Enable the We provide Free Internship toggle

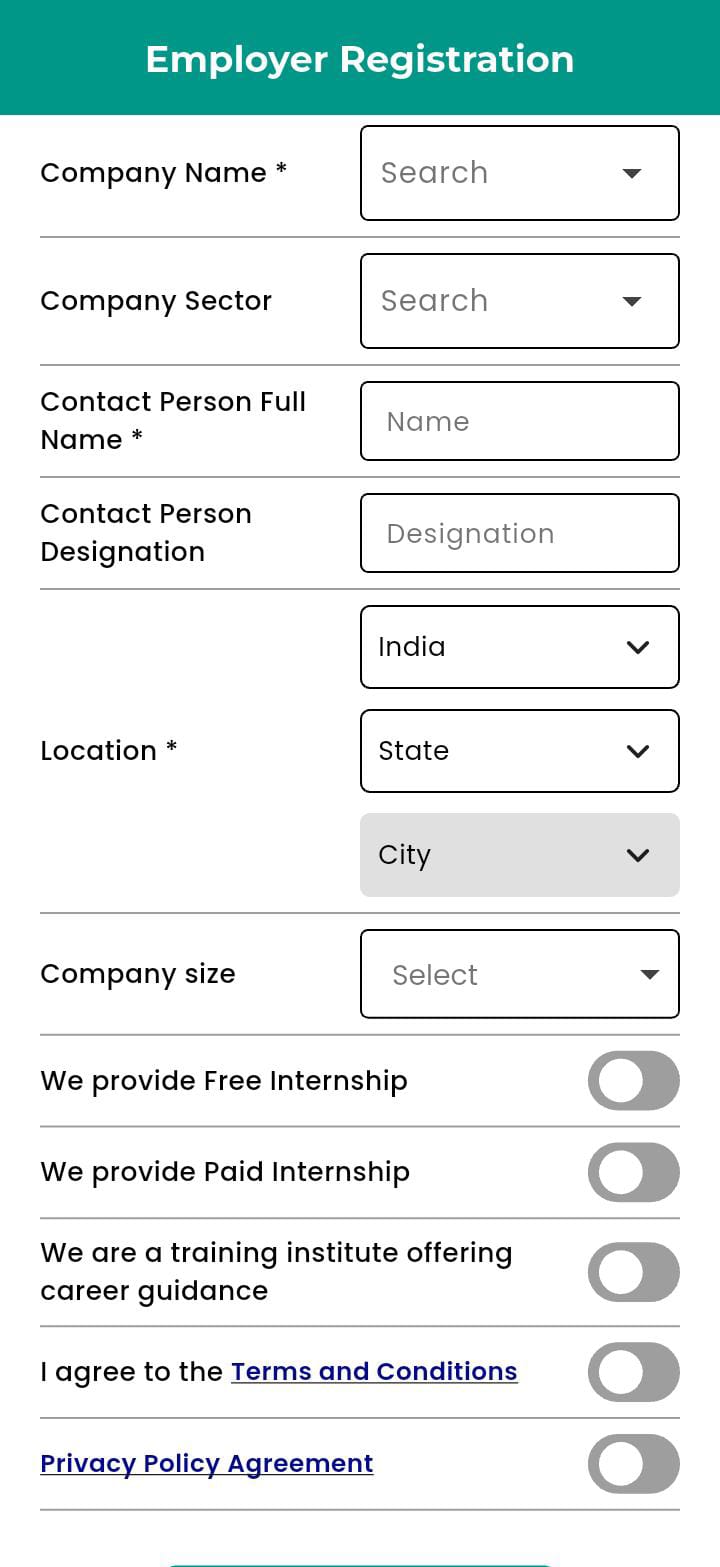tap(634, 1080)
